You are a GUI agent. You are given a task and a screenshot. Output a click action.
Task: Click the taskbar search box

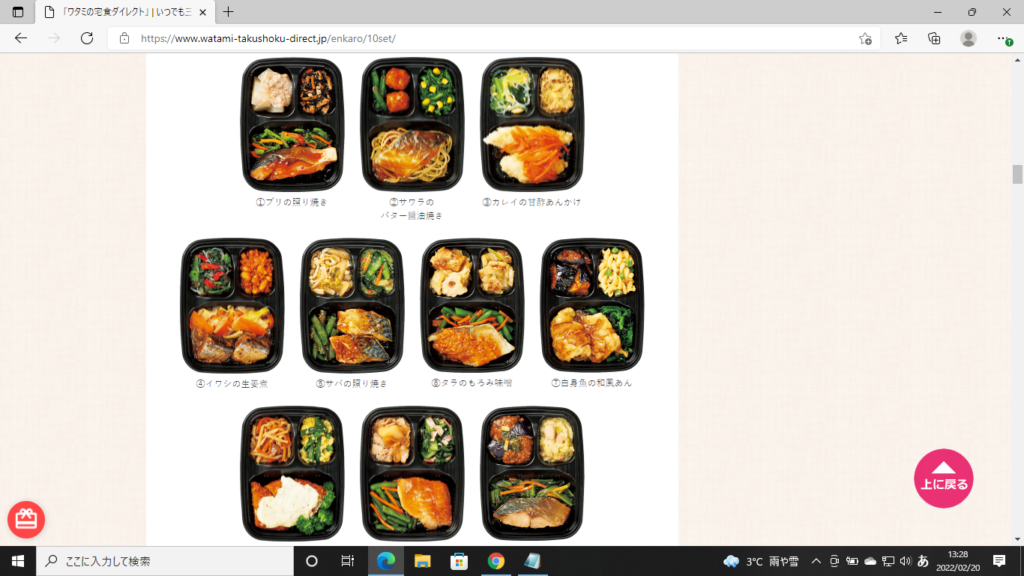click(x=165, y=561)
